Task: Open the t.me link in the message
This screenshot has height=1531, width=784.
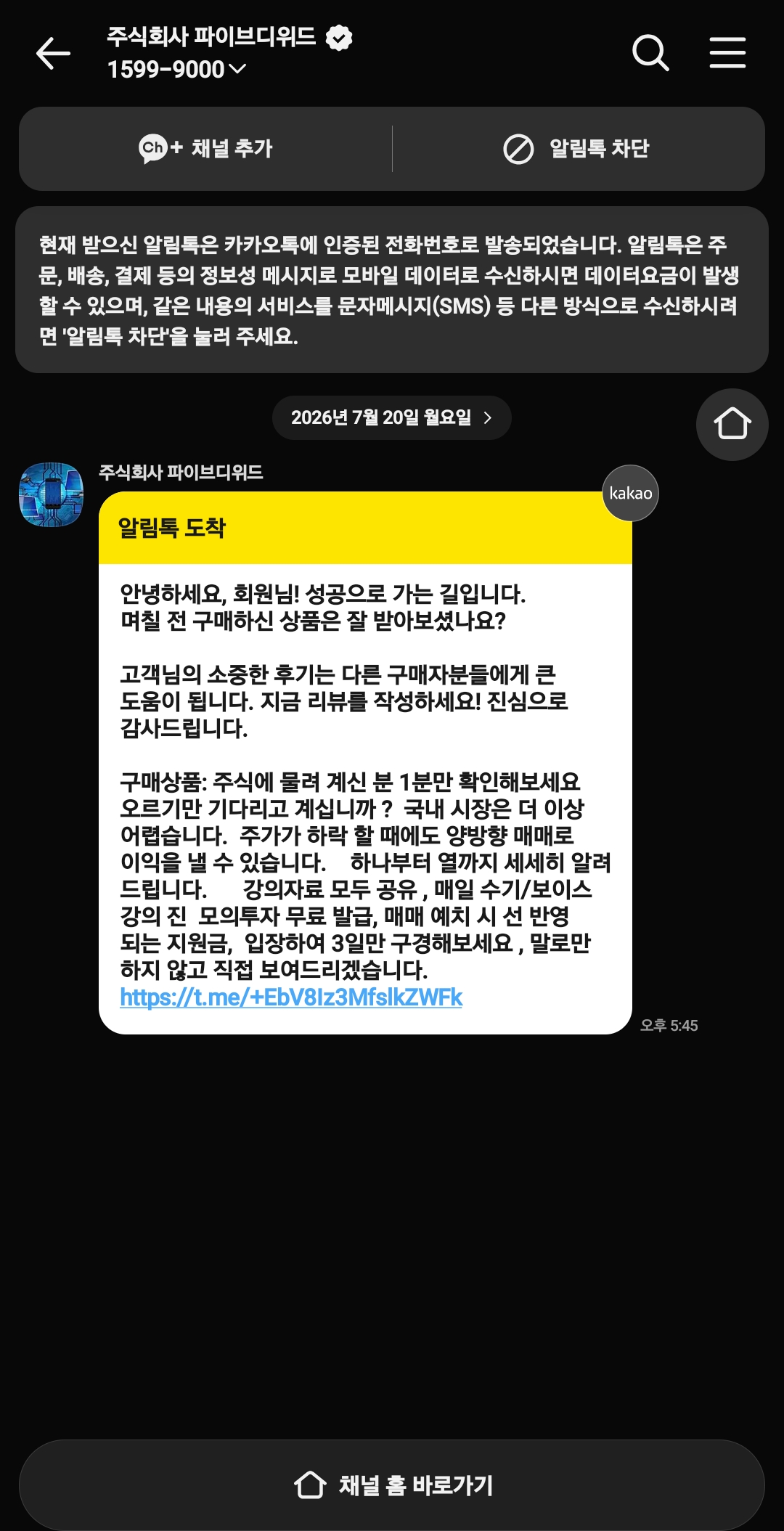Action: click(291, 997)
